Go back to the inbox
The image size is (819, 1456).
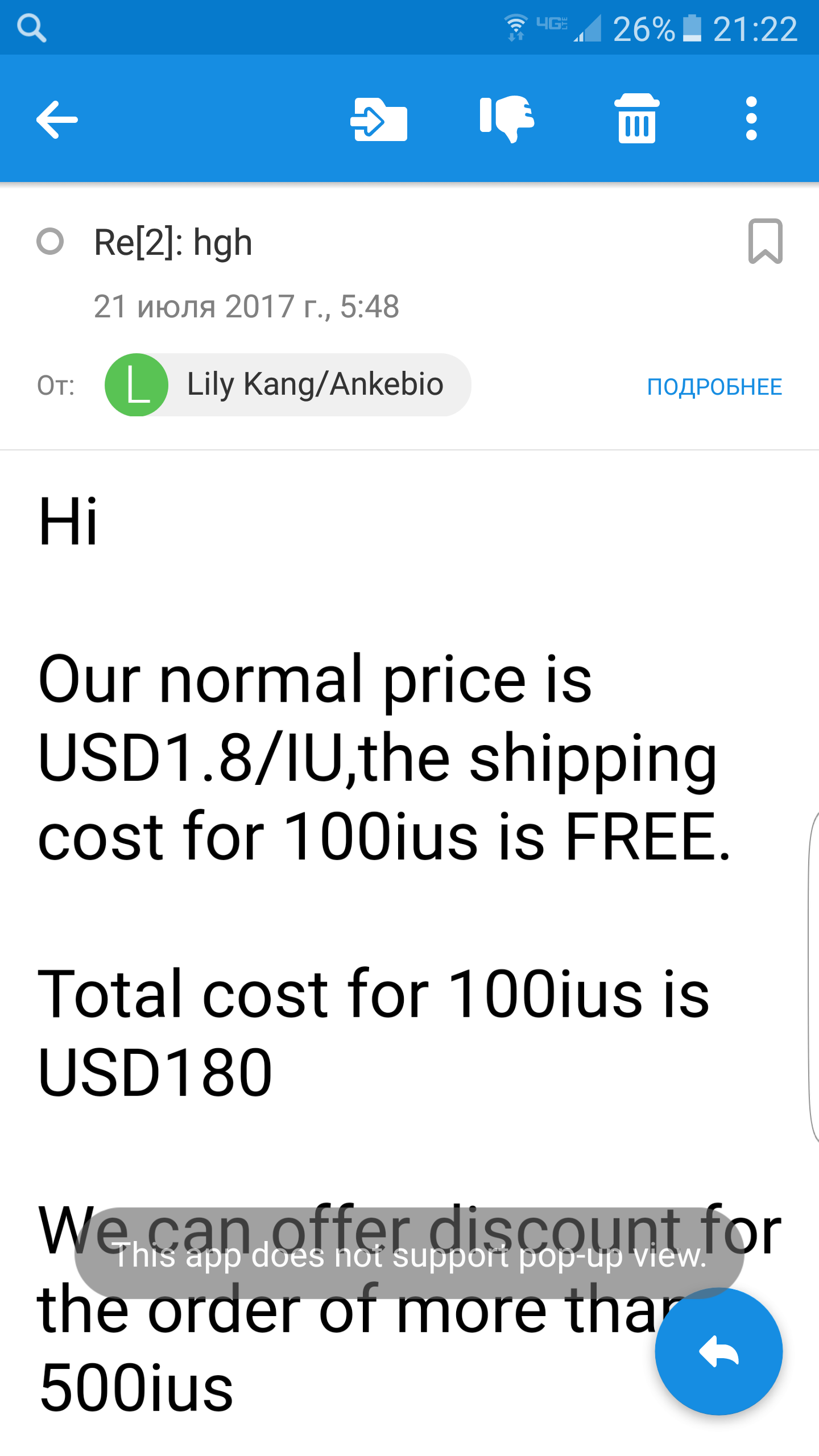pos(57,119)
